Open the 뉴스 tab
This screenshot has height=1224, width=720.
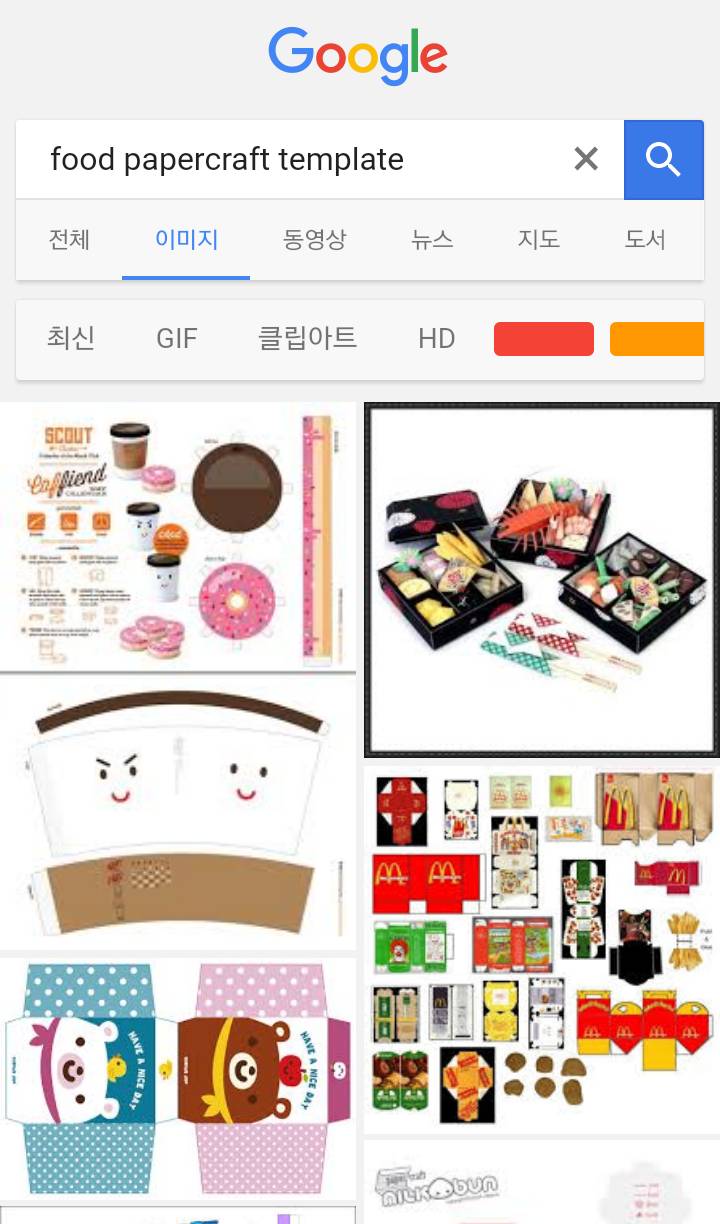[432, 240]
